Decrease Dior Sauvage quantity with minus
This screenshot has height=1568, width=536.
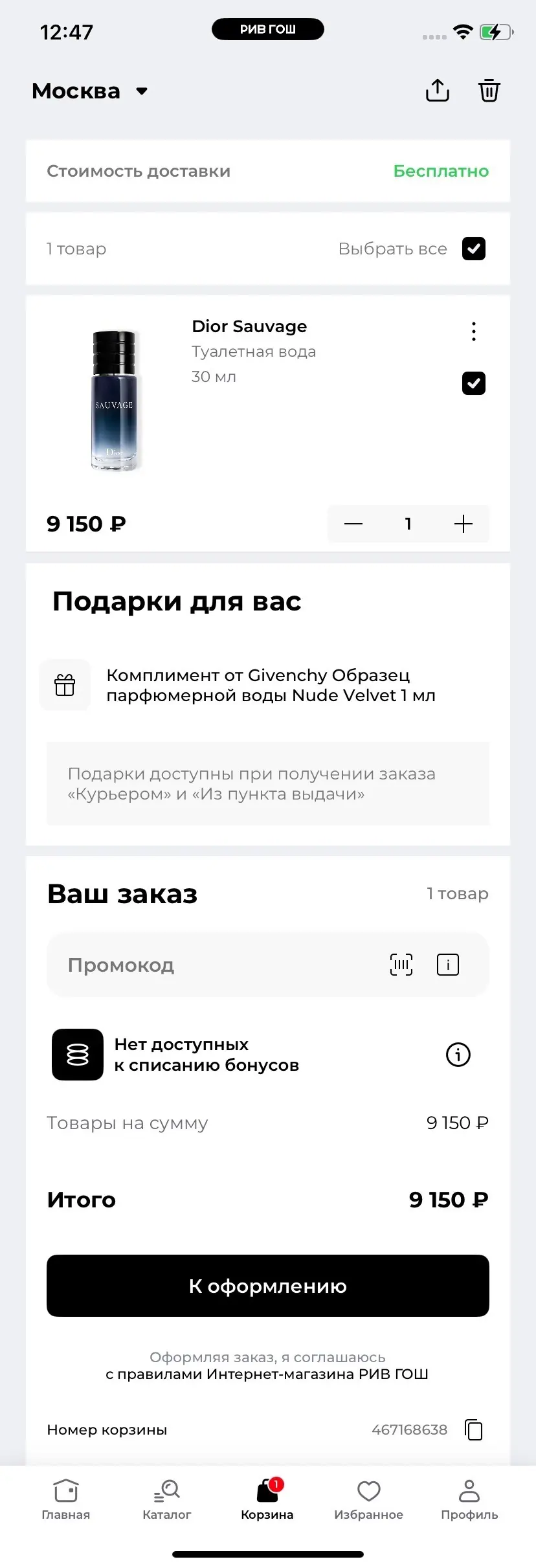353,524
